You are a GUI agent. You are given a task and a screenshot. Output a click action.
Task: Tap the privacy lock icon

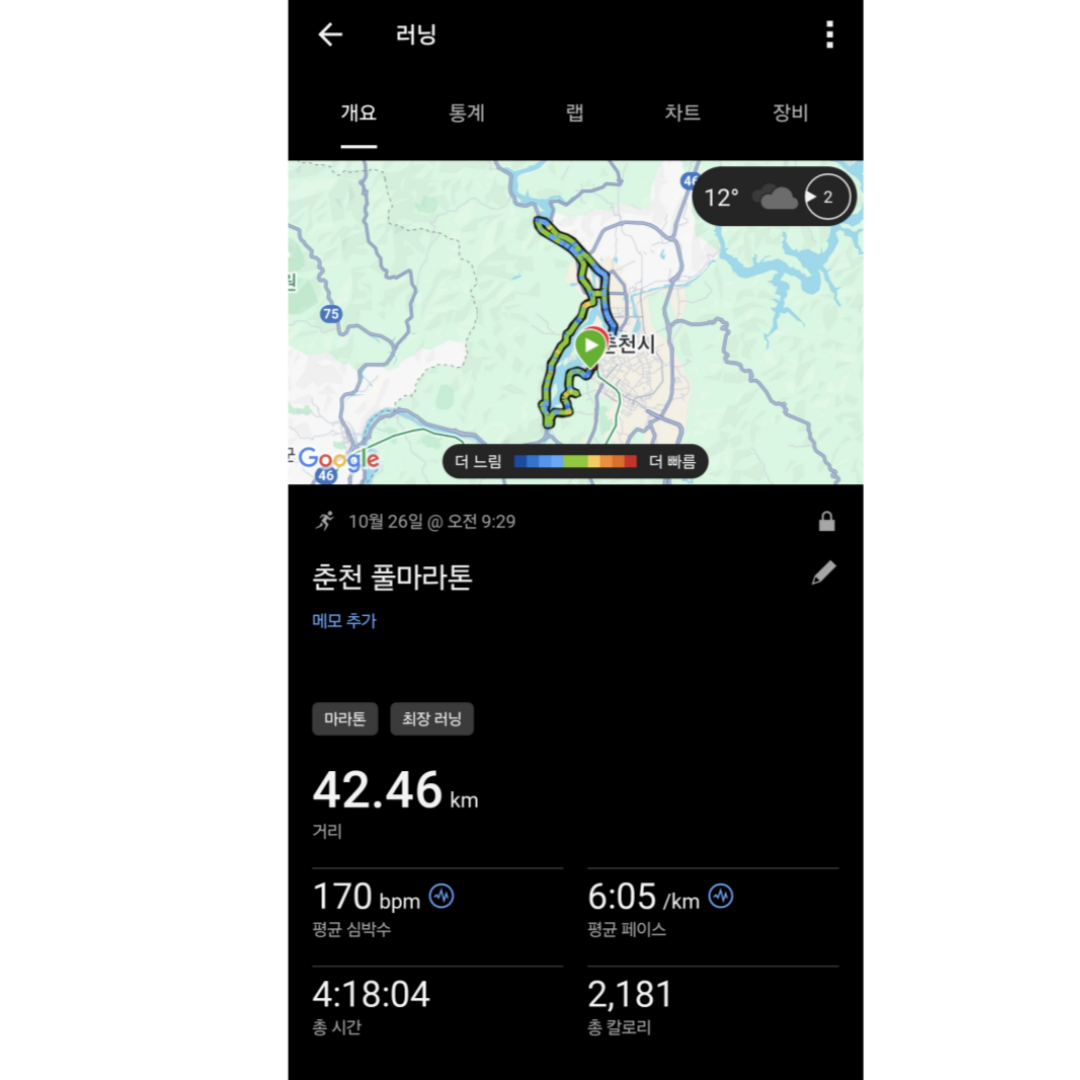[x=826, y=522]
